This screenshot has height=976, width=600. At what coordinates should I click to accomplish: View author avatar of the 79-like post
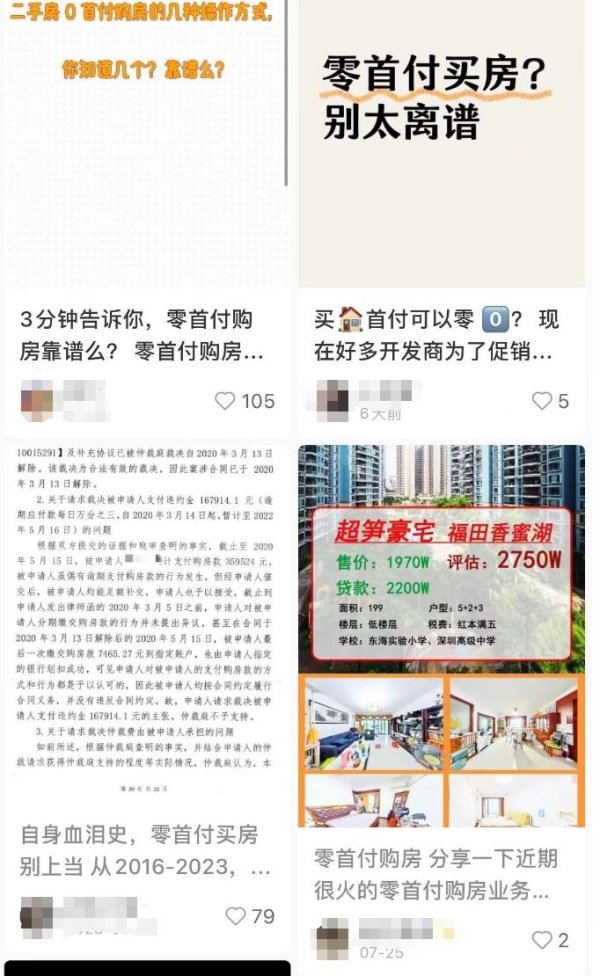pyautogui.click(x=38, y=915)
